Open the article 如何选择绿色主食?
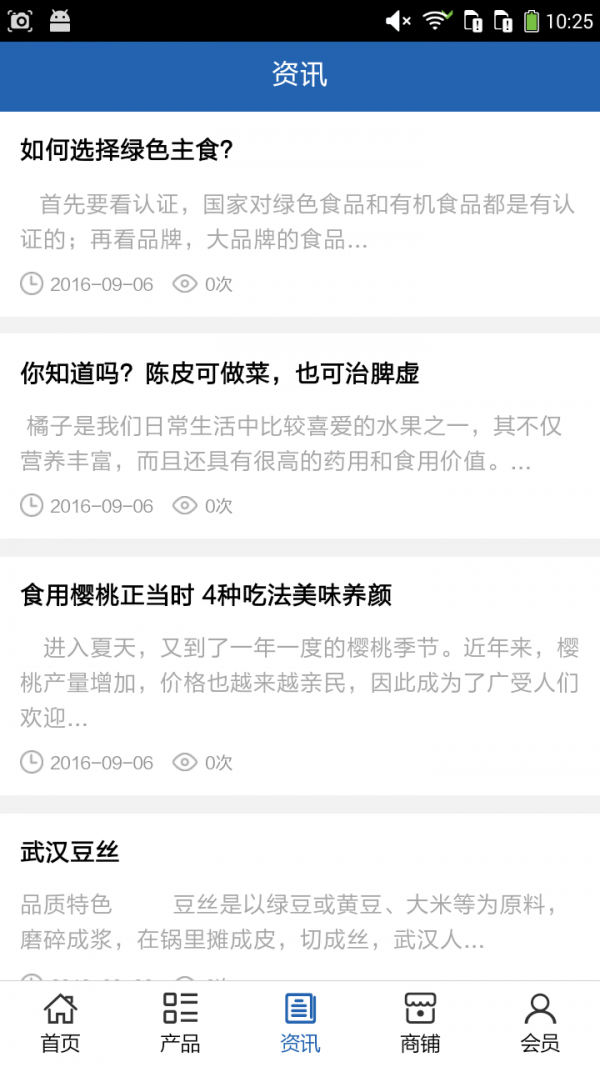This screenshot has width=600, height=1067. coord(126,151)
